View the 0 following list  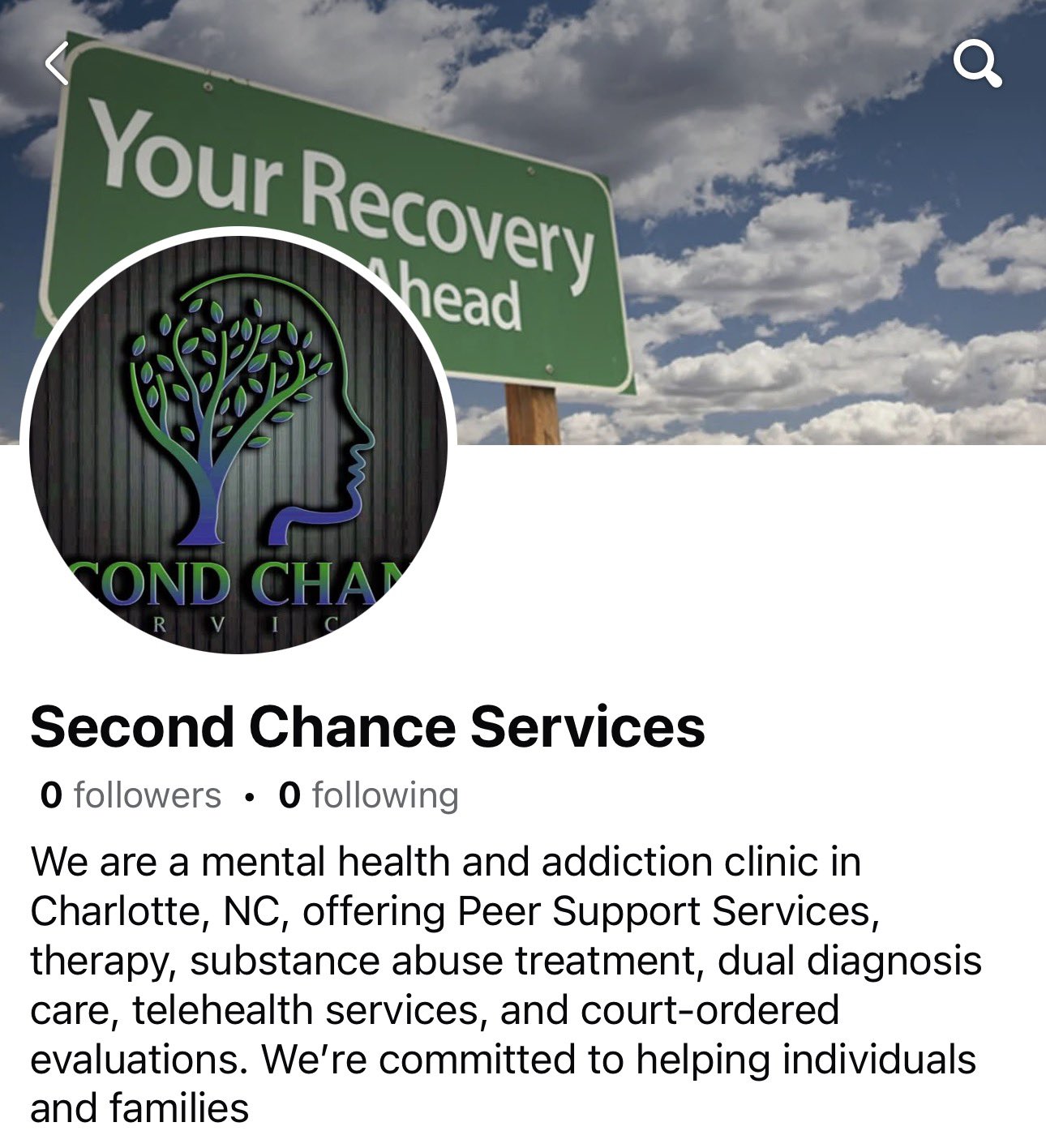coord(369,795)
